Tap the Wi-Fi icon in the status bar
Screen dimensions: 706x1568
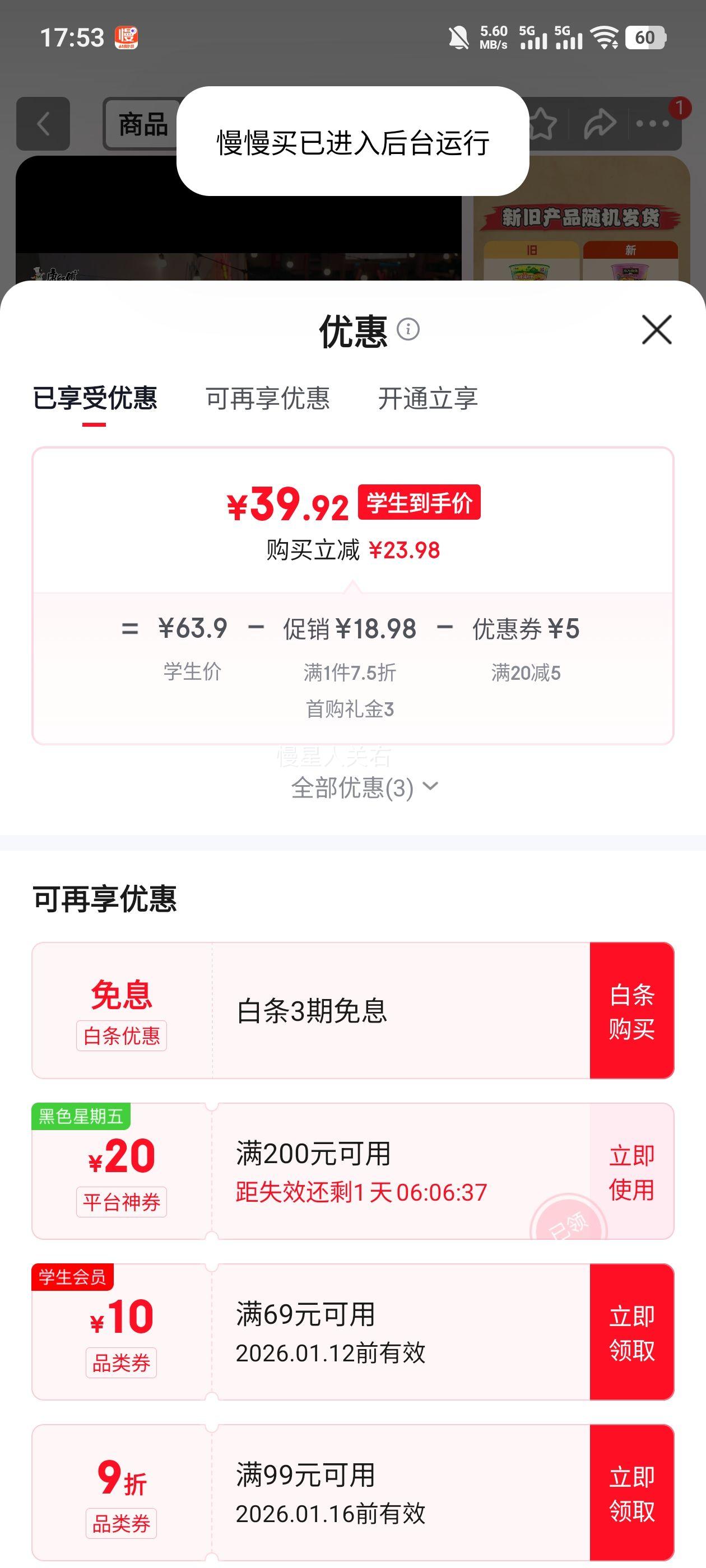tap(606, 38)
